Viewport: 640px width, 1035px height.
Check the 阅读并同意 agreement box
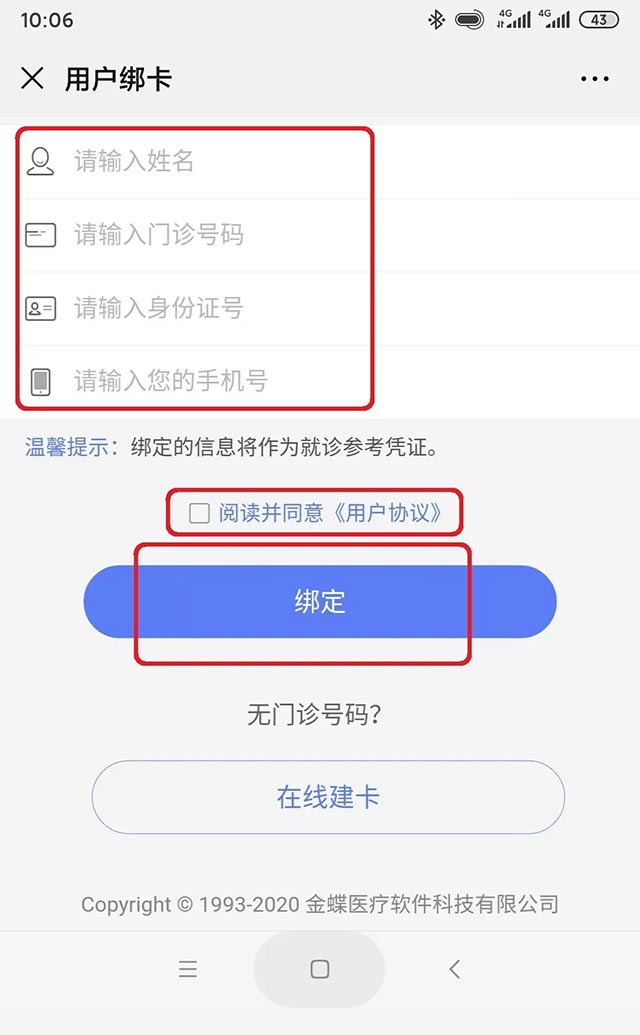(x=200, y=513)
